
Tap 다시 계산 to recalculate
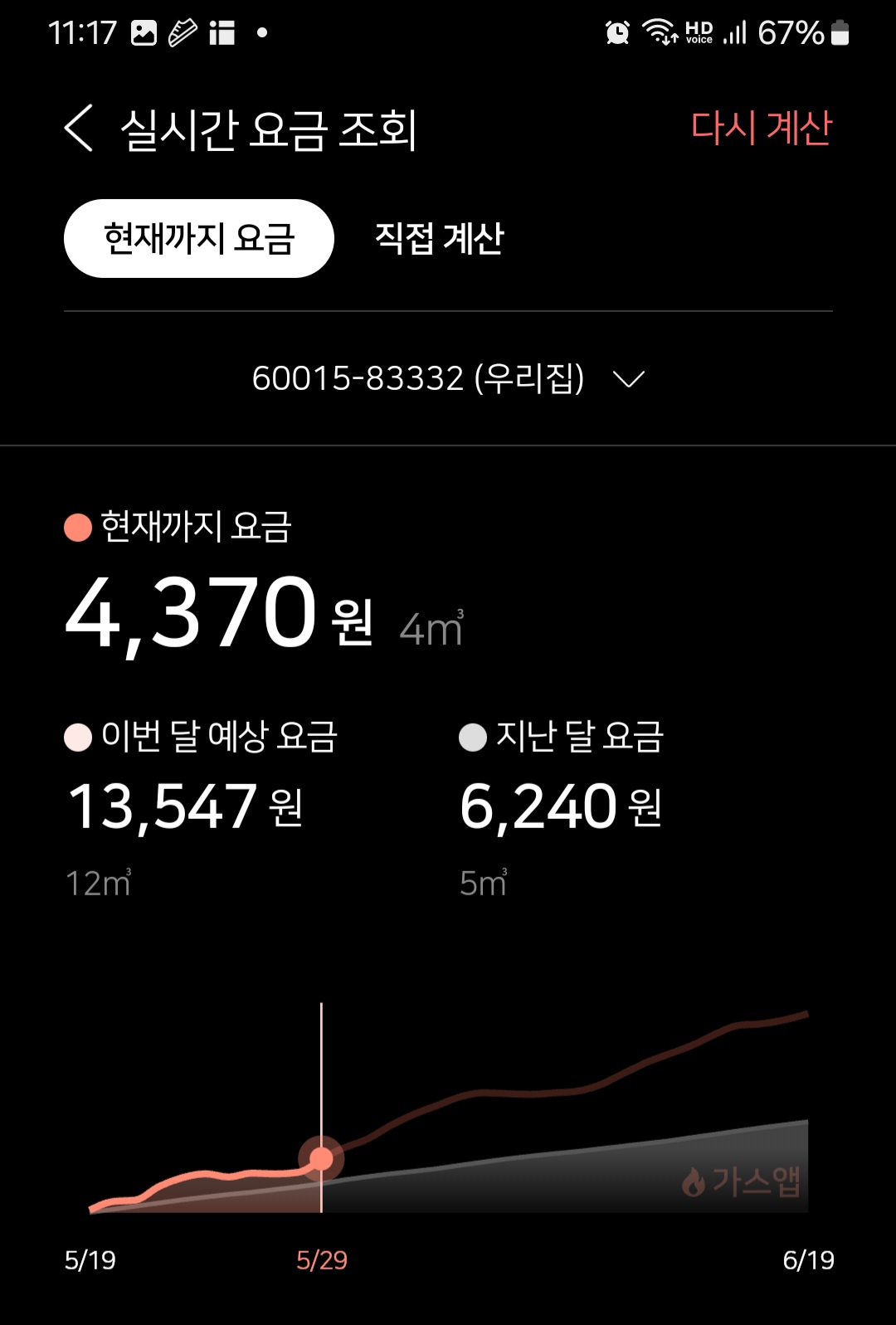761,129
